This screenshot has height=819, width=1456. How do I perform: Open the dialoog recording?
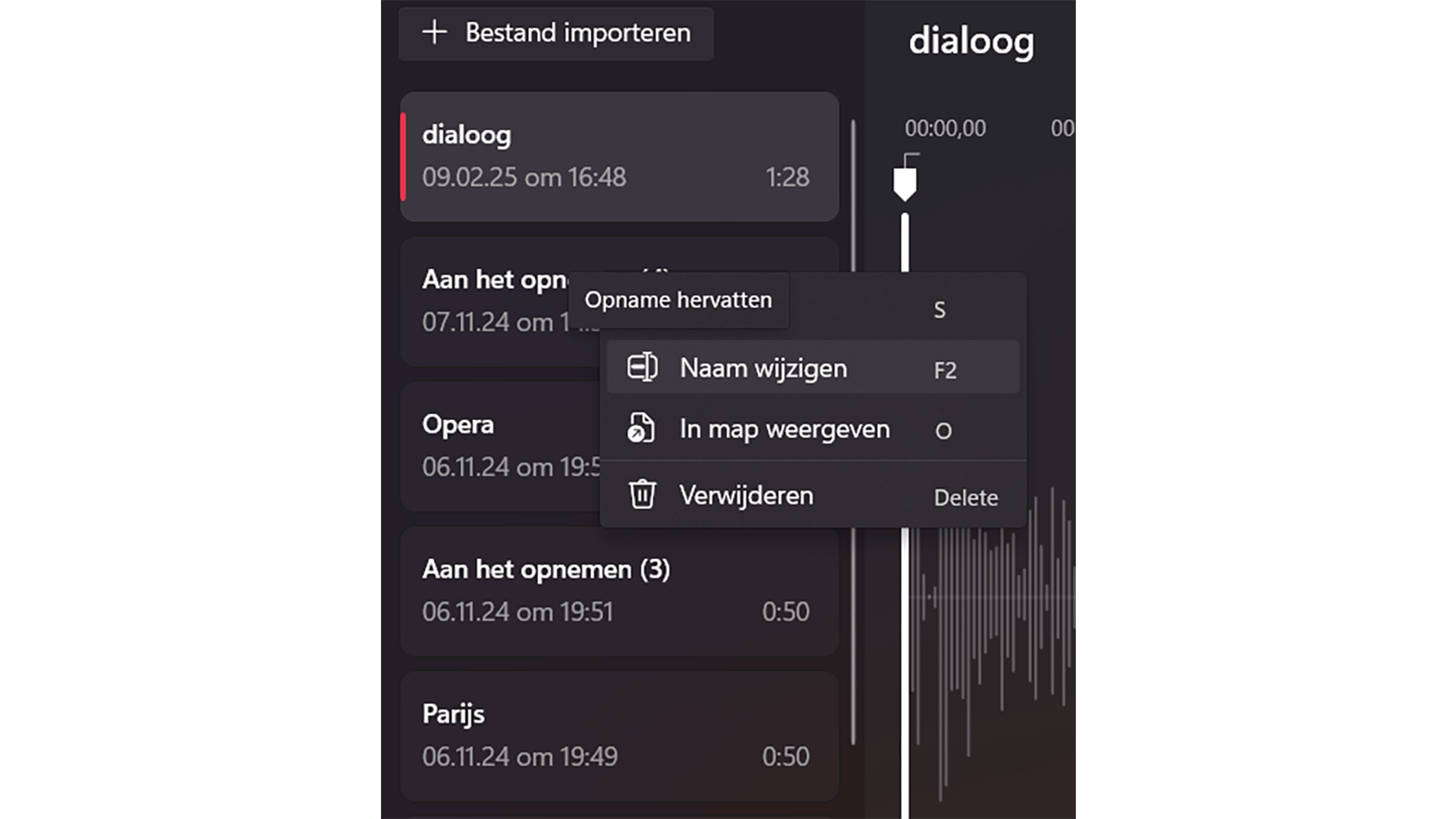click(x=619, y=156)
